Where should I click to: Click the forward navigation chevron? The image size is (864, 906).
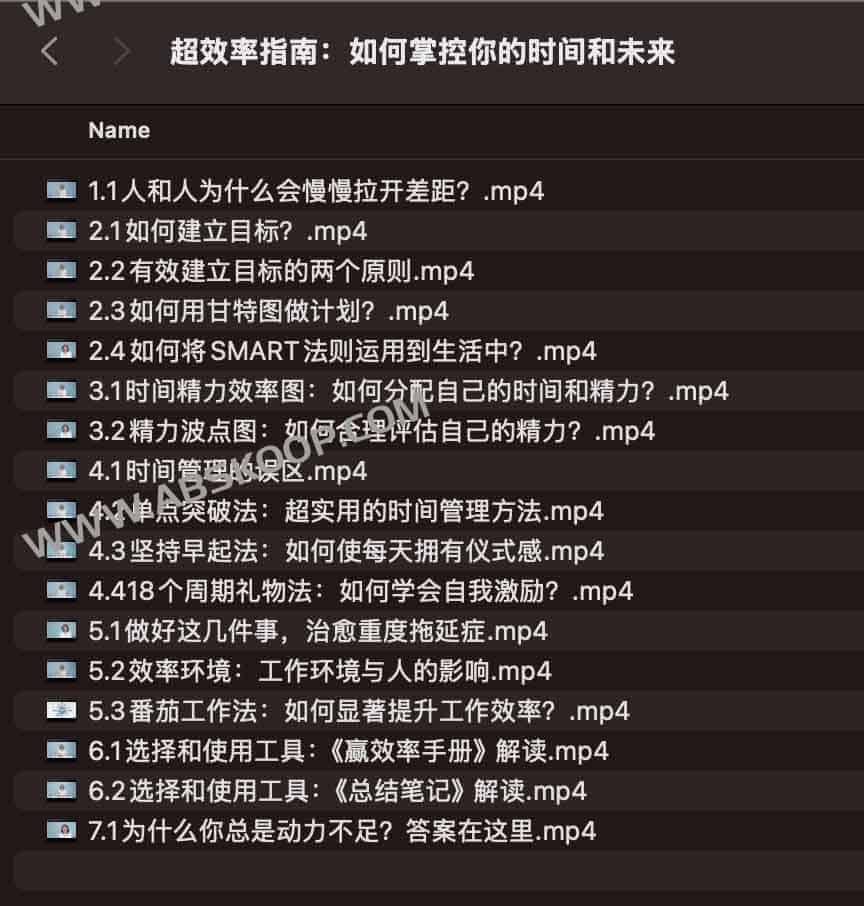point(120,52)
